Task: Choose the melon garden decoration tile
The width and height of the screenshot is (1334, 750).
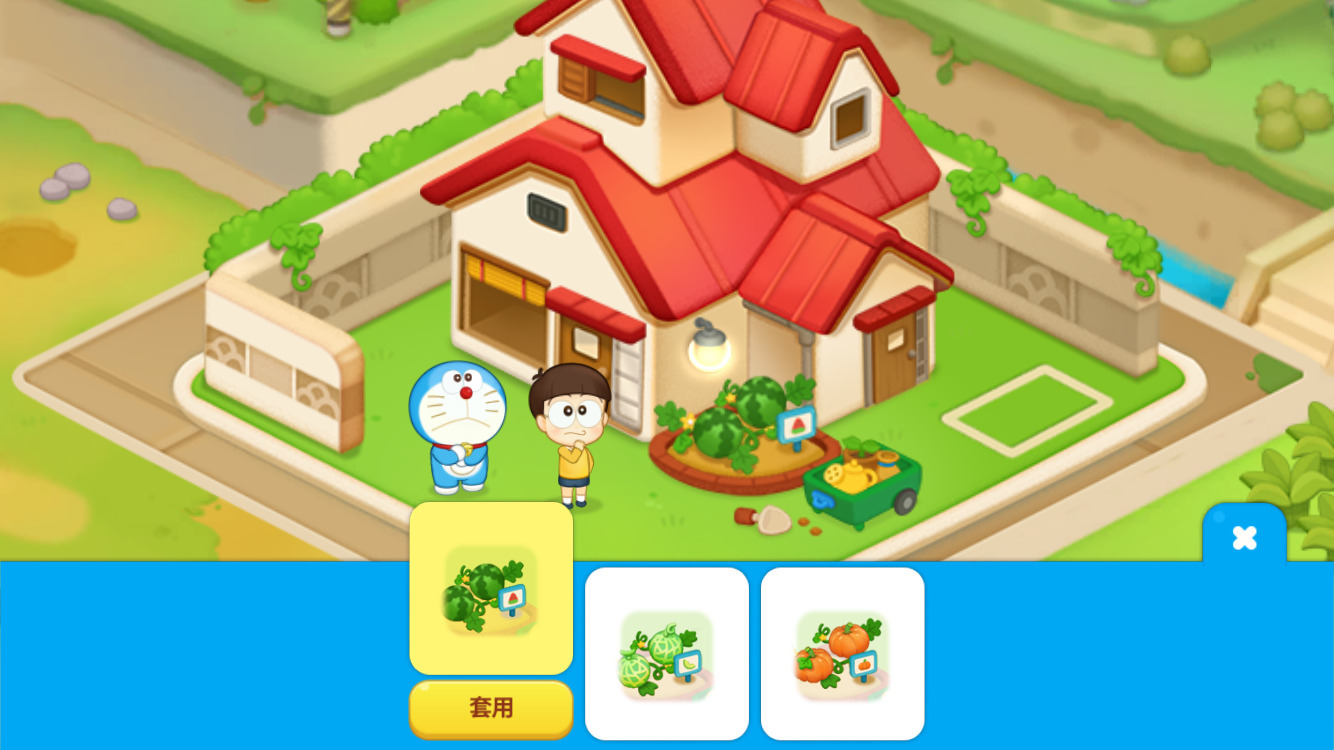Action: pyautogui.click(x=666, y=653)
